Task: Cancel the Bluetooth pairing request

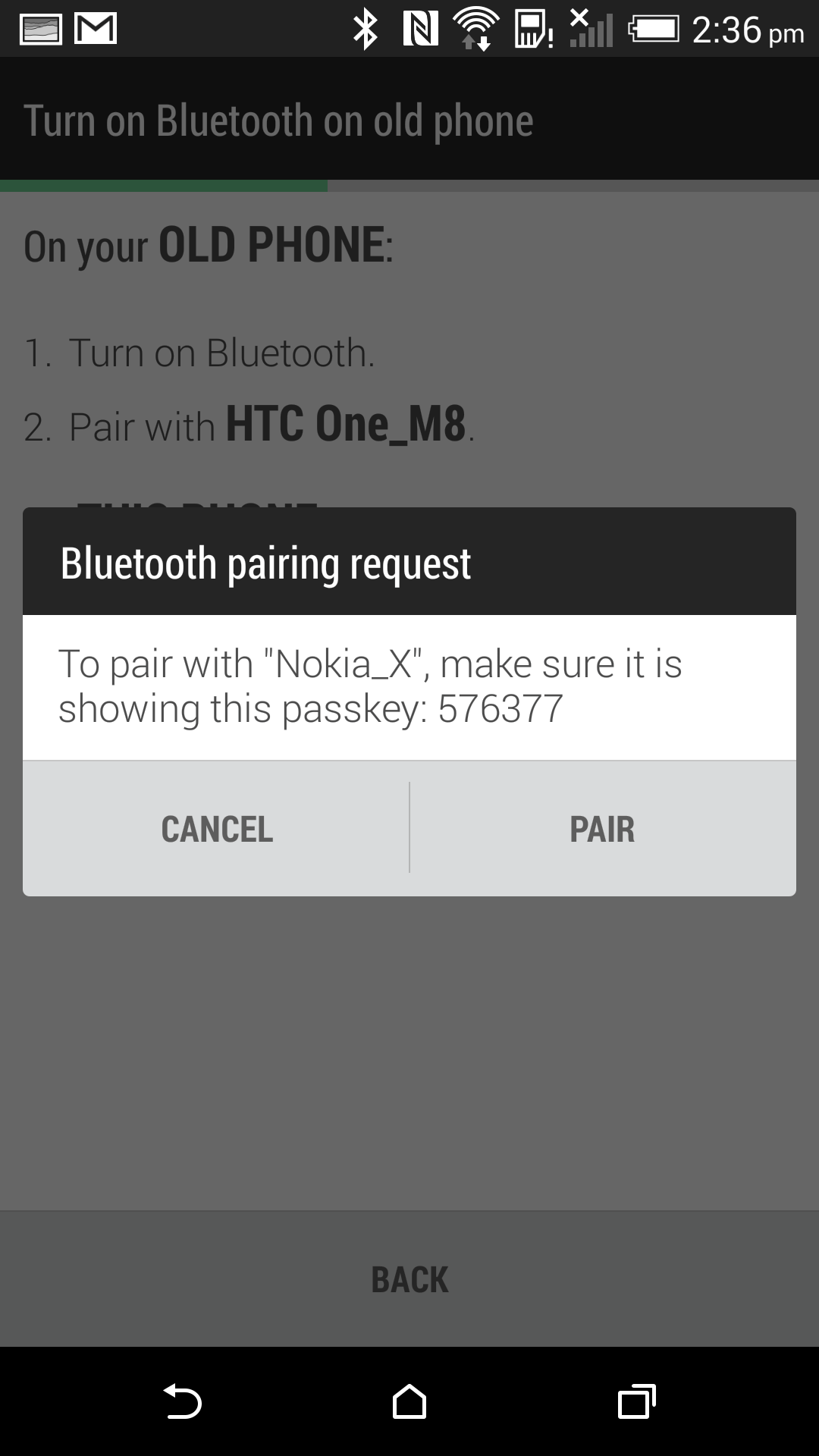Action: (216, 829)
